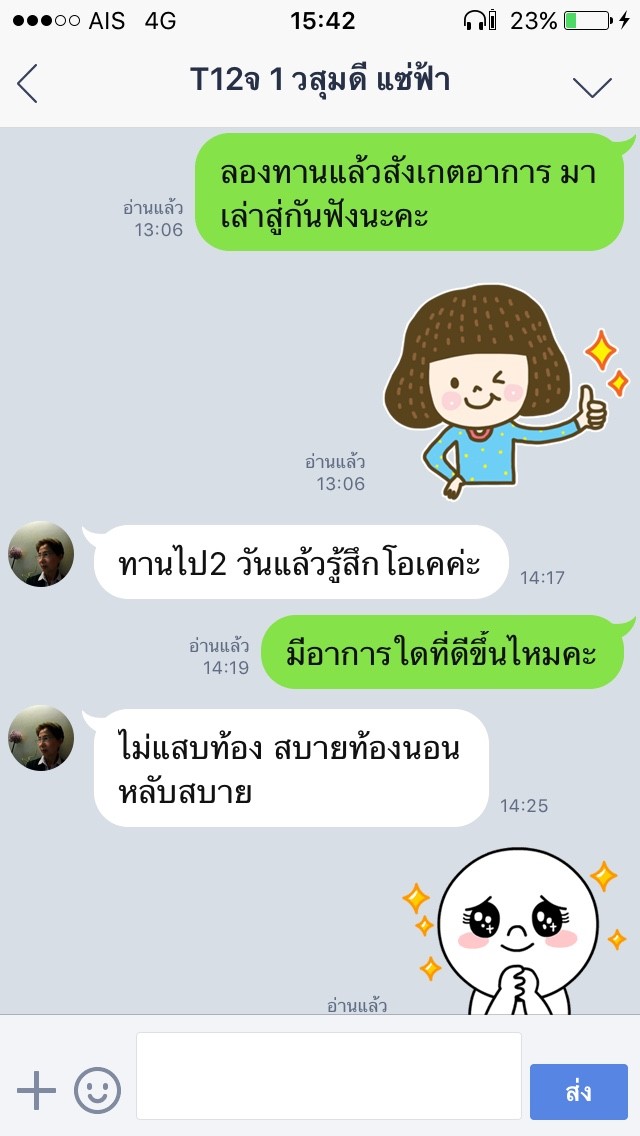The image size is (640, 1136).
Task: Expand the chat options dropdown arrow
Action: coord(592,87)
